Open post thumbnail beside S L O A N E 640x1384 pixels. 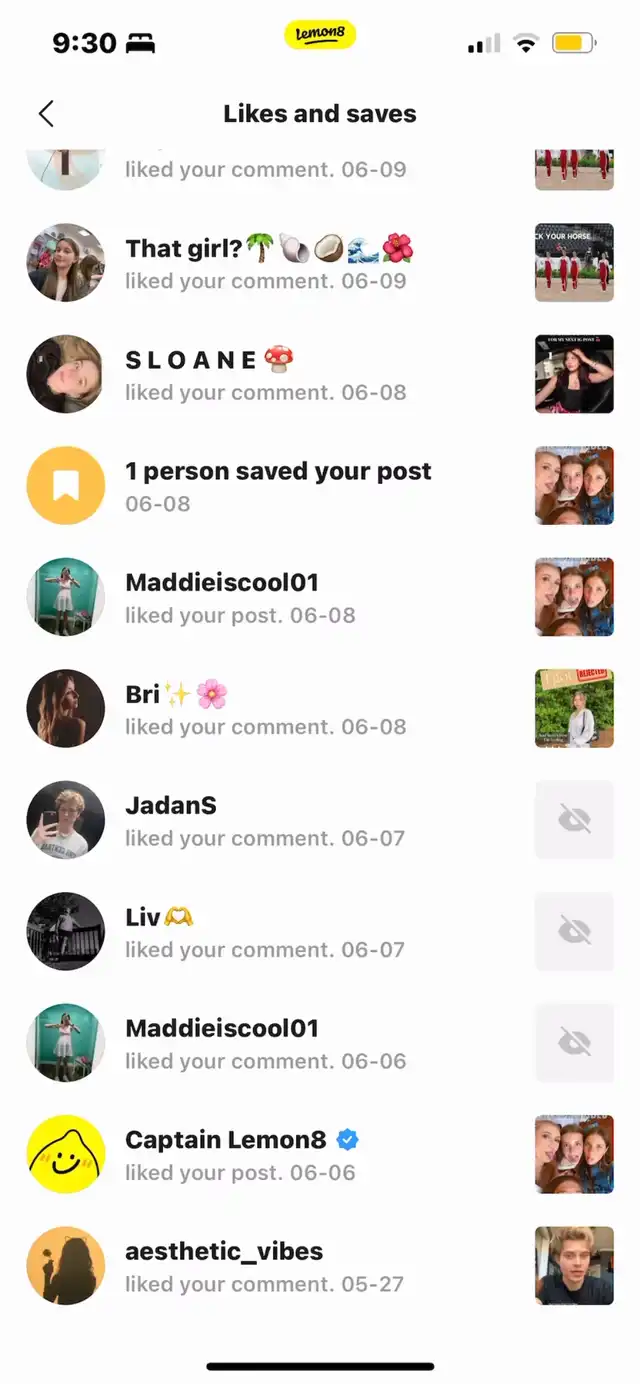574,374
